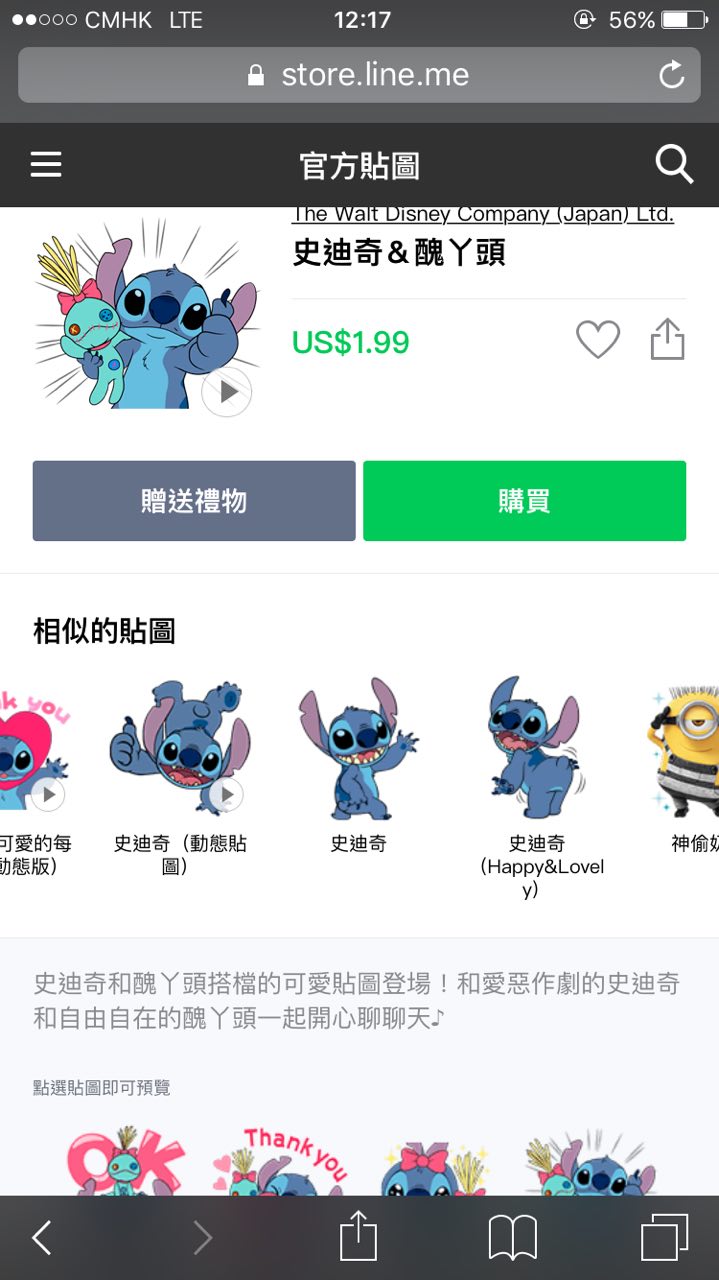Open The Walt Disney Company (Japan) Ltd. link
This screenshot has height=1280, width=719.
[483, 215]
